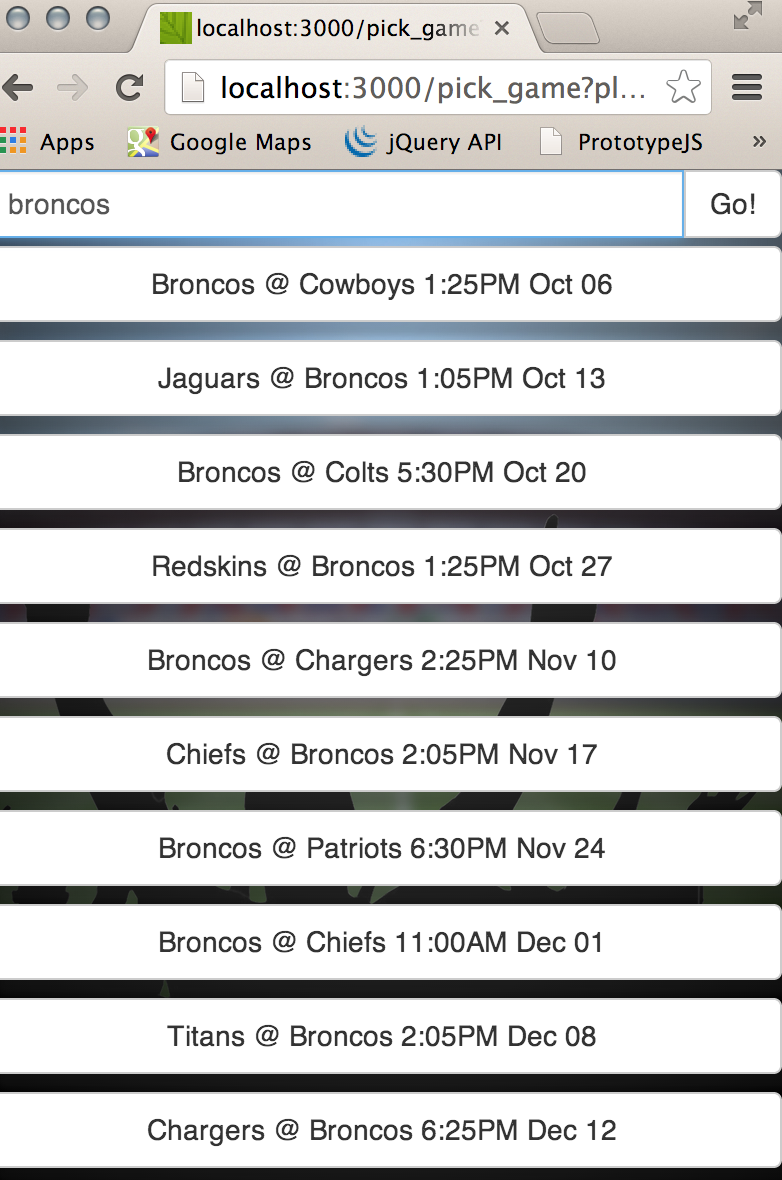Open the Google Maps bookmark
Viewport: 782px width, 1180px height.
click(219, 141)
